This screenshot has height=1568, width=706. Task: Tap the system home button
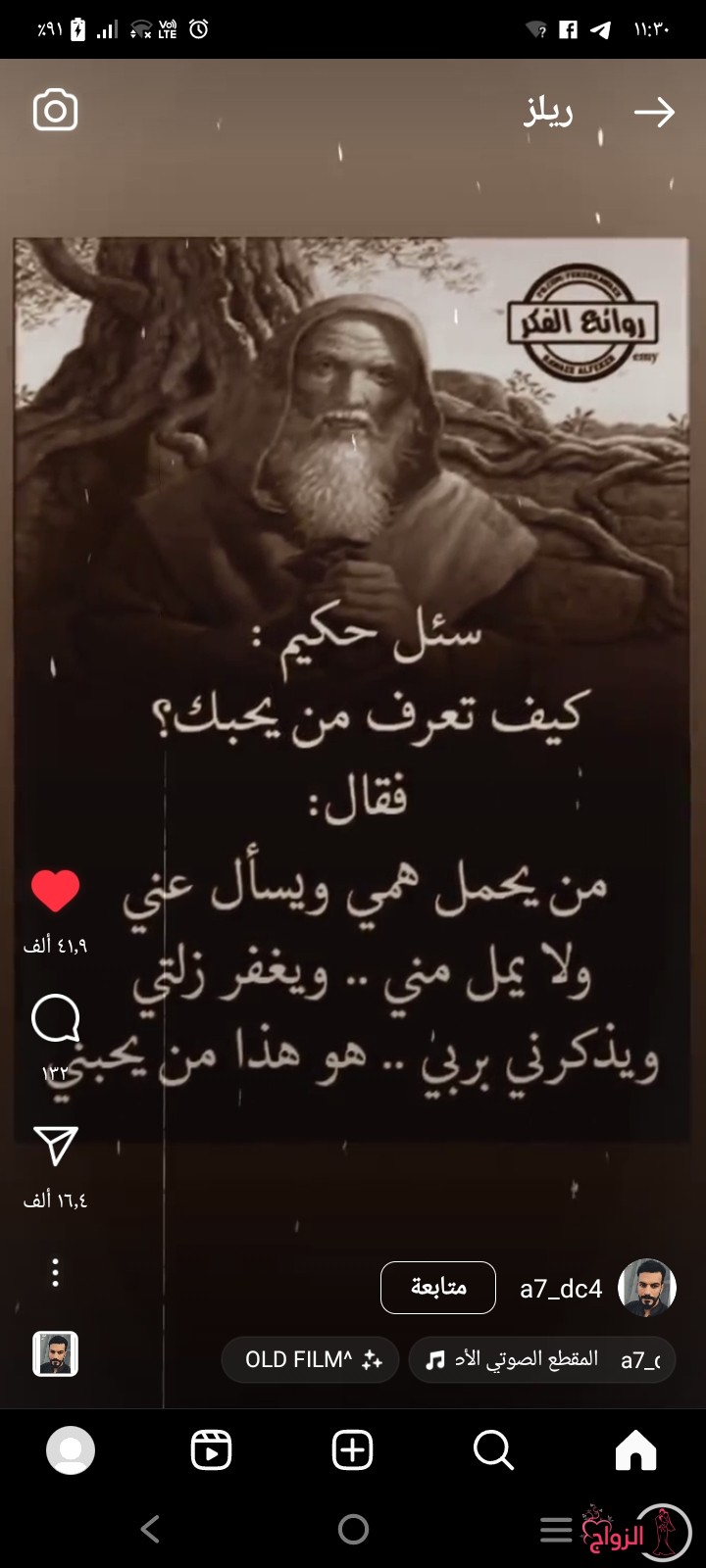tap(353, 1529)
